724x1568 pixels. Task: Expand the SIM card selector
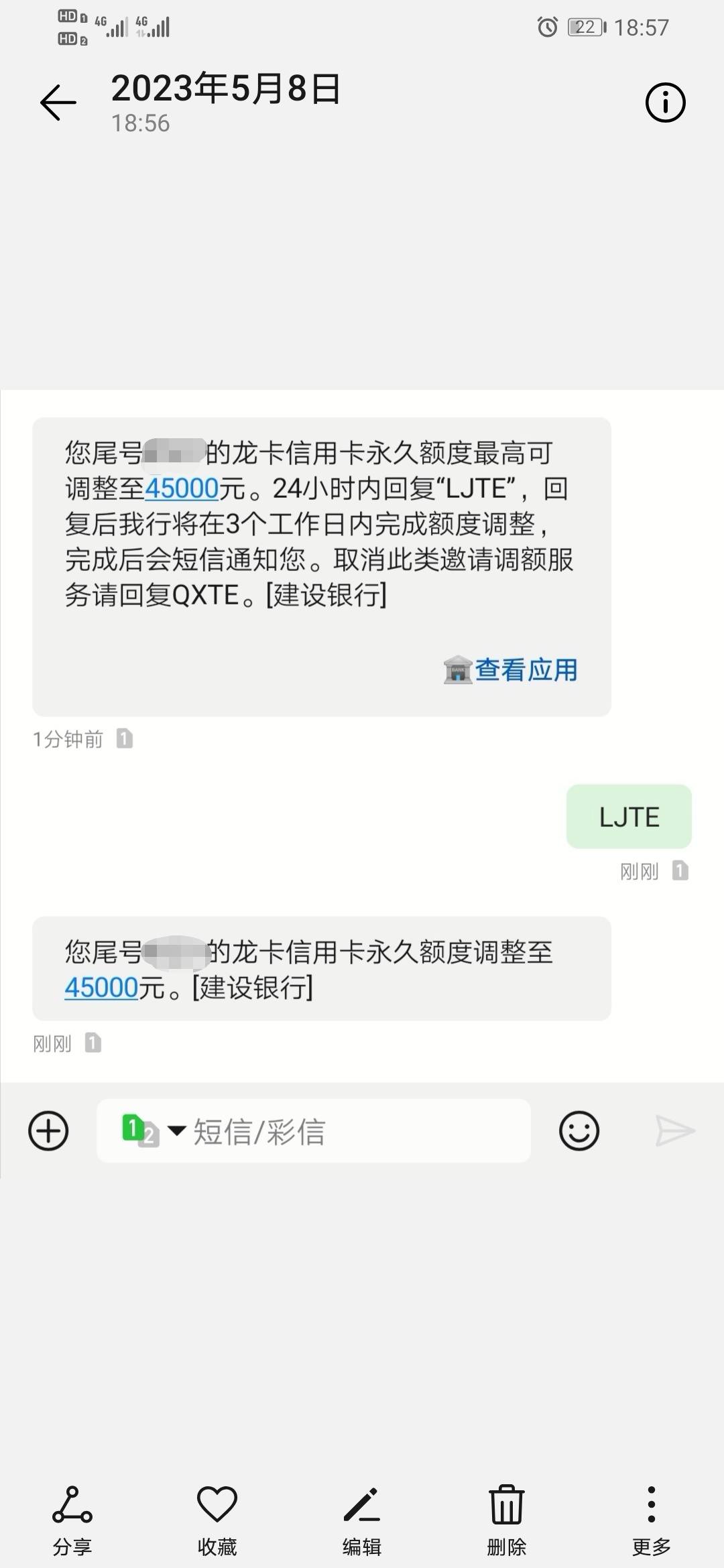tap(153, 1131)
